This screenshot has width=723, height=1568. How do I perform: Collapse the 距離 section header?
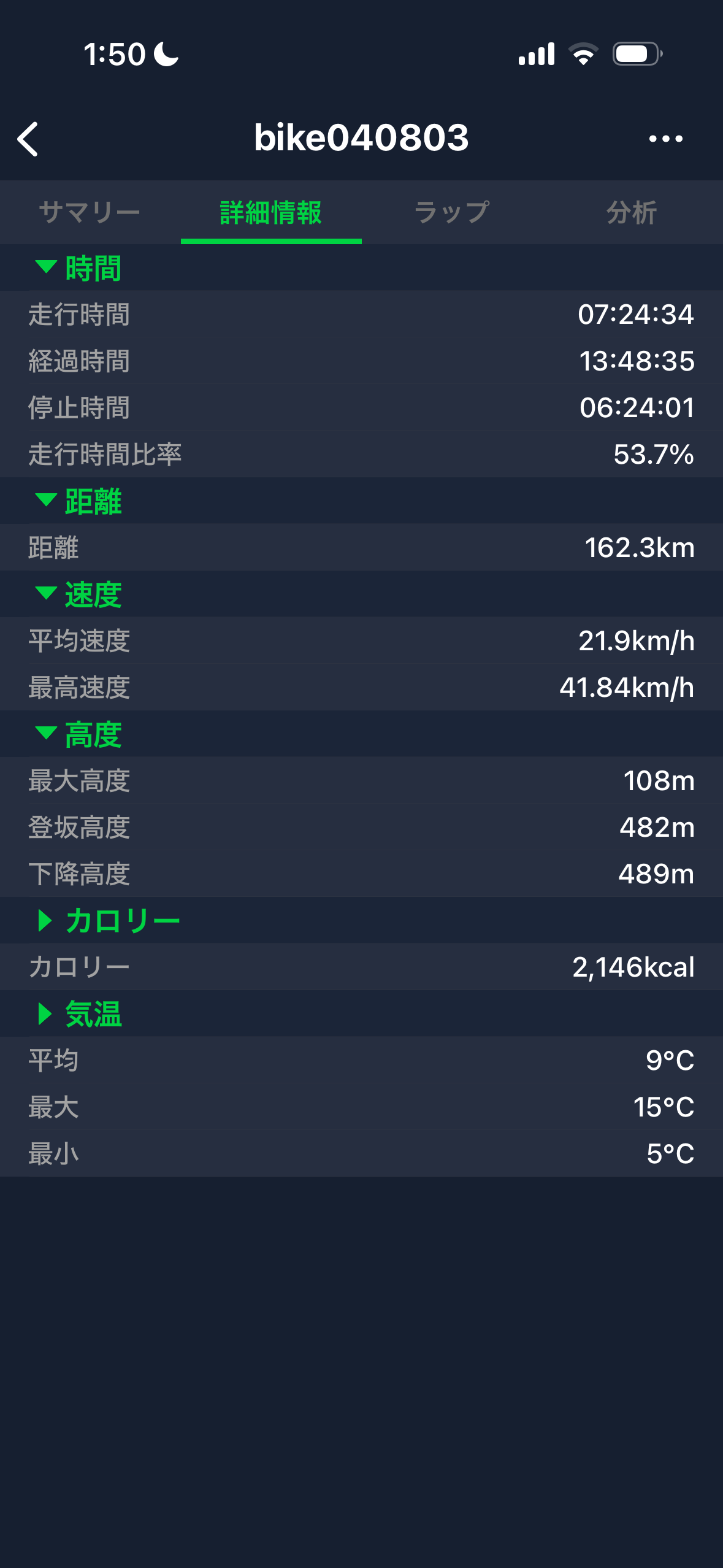click(x=78, y=501)
